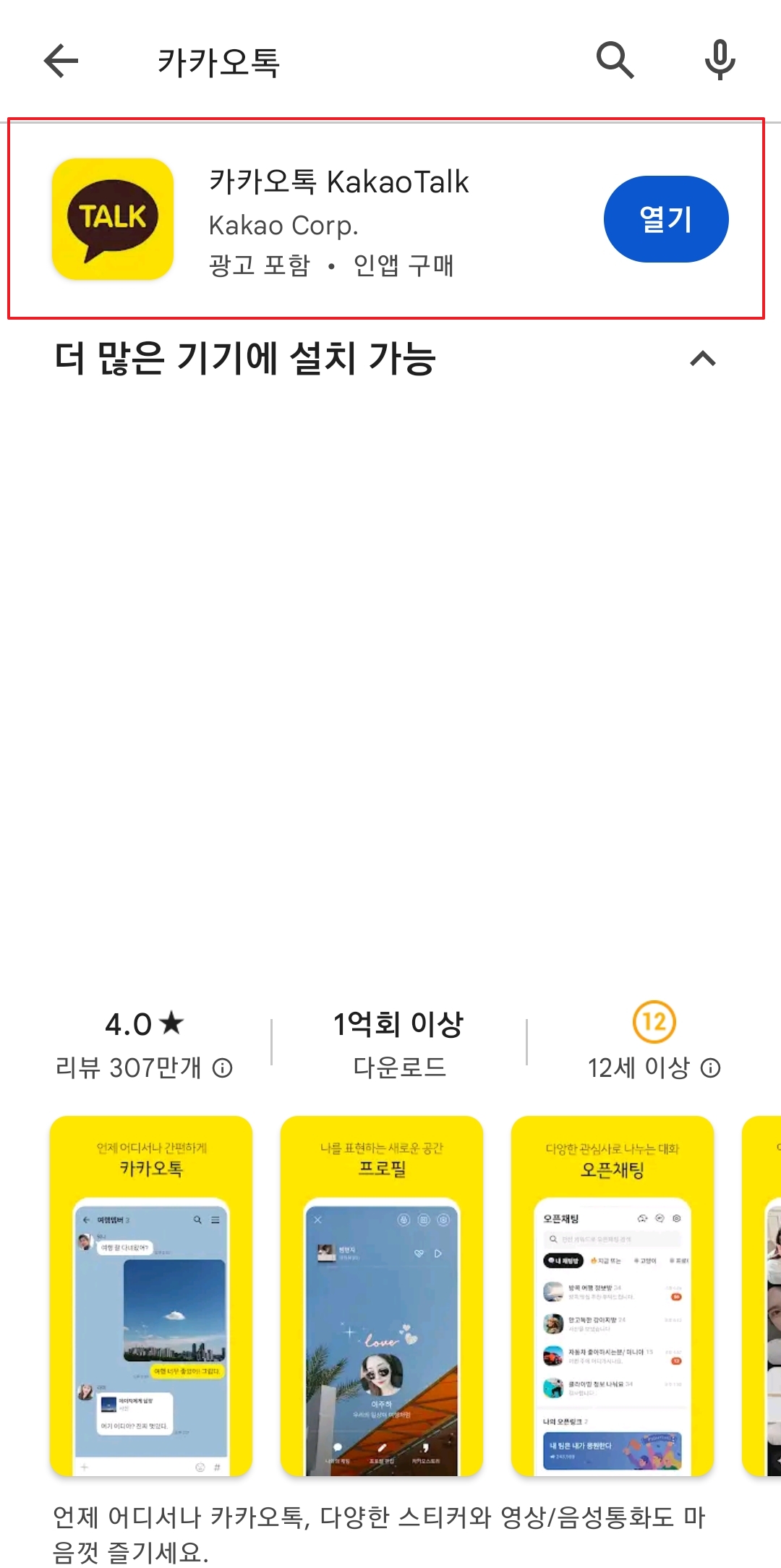Open the Kakao Corp. developer page
Image resolution: width=781 pixels, height=1568 pixels.
283,225
